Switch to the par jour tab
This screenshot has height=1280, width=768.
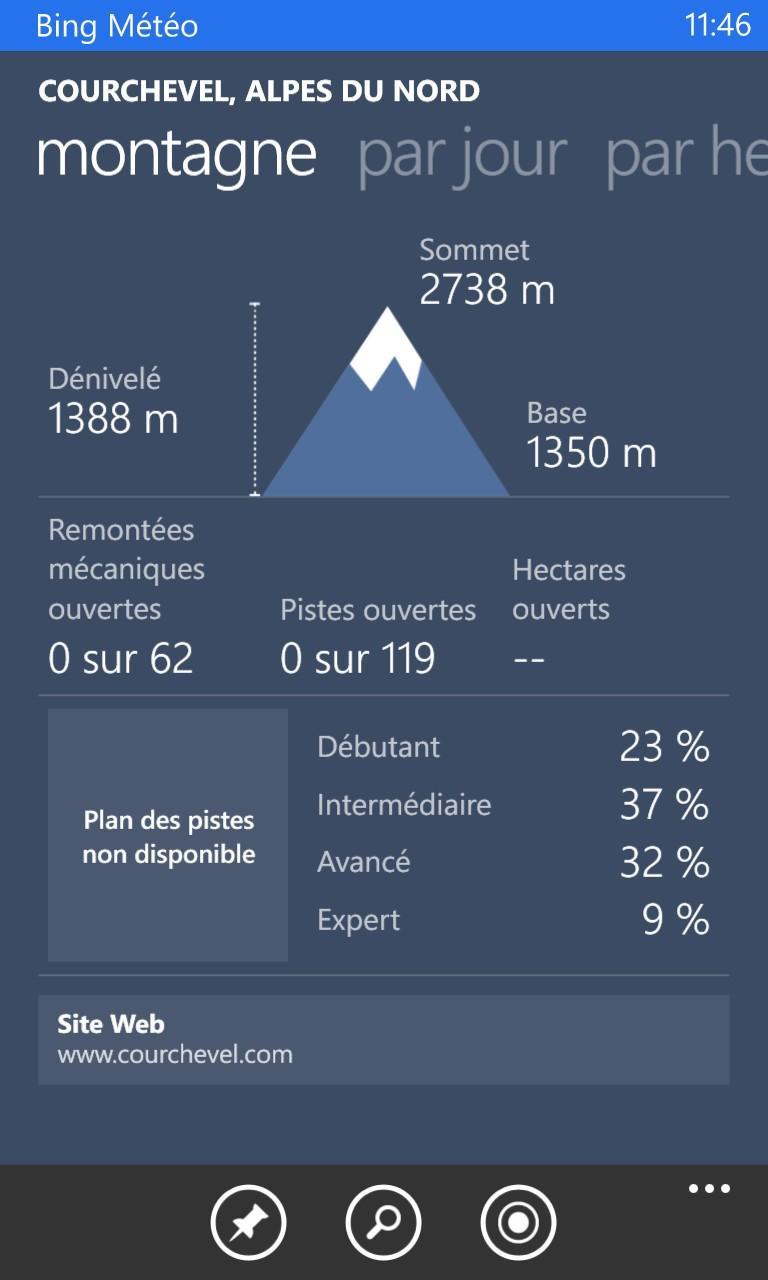click(462, 155)
